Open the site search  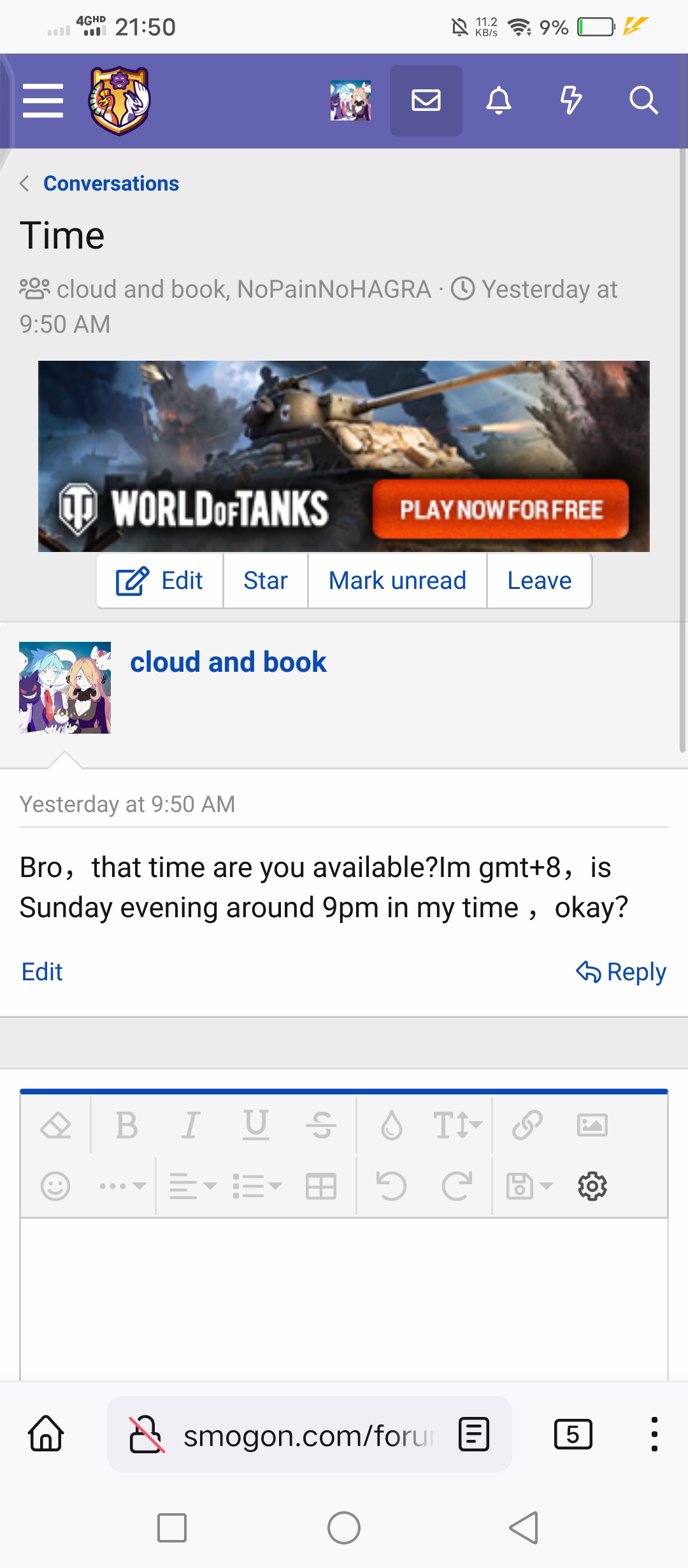point(643,101)
